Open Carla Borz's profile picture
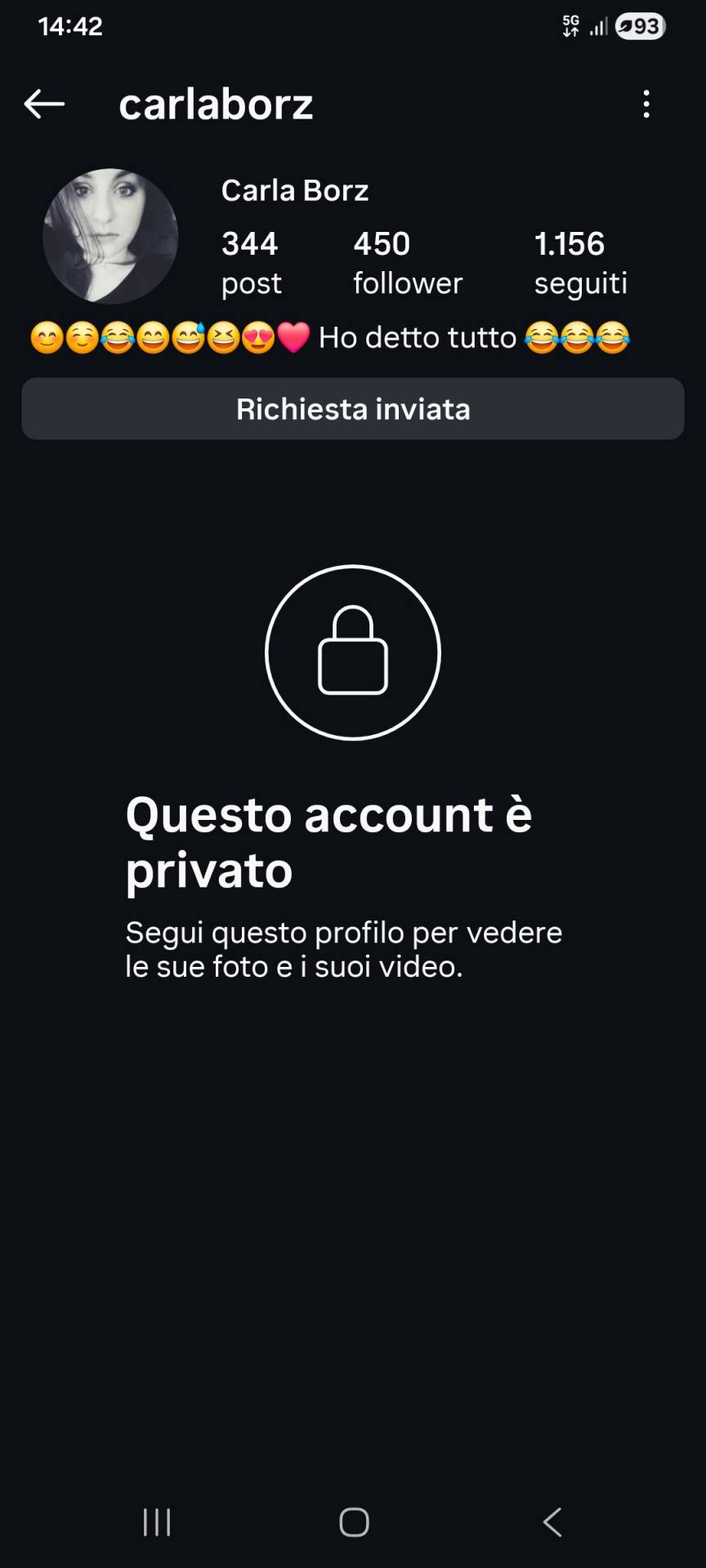The height and width of the screenshot is (1568, 706). 110,236
